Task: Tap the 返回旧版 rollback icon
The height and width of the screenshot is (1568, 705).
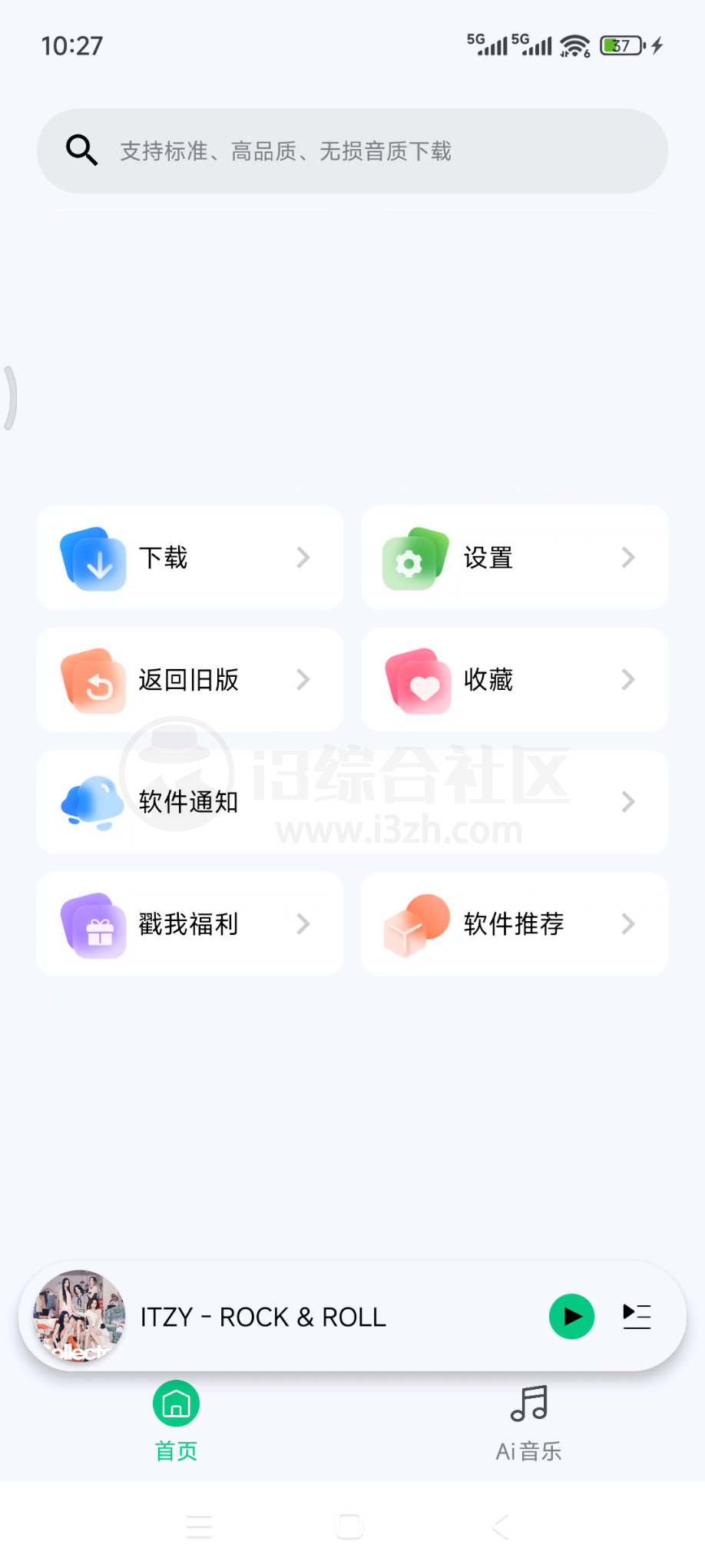Action: tap(94, 680)
